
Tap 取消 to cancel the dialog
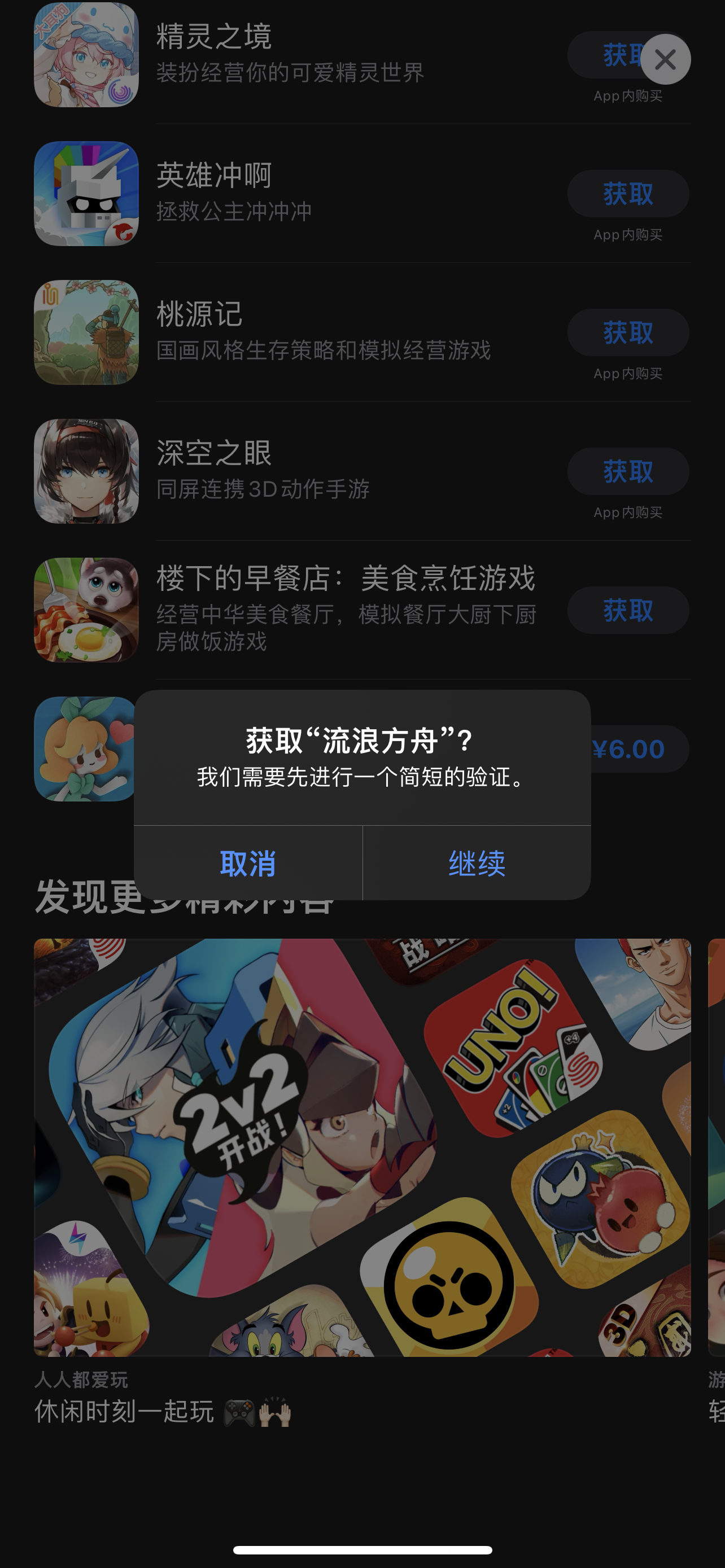(x=248, y=863)
